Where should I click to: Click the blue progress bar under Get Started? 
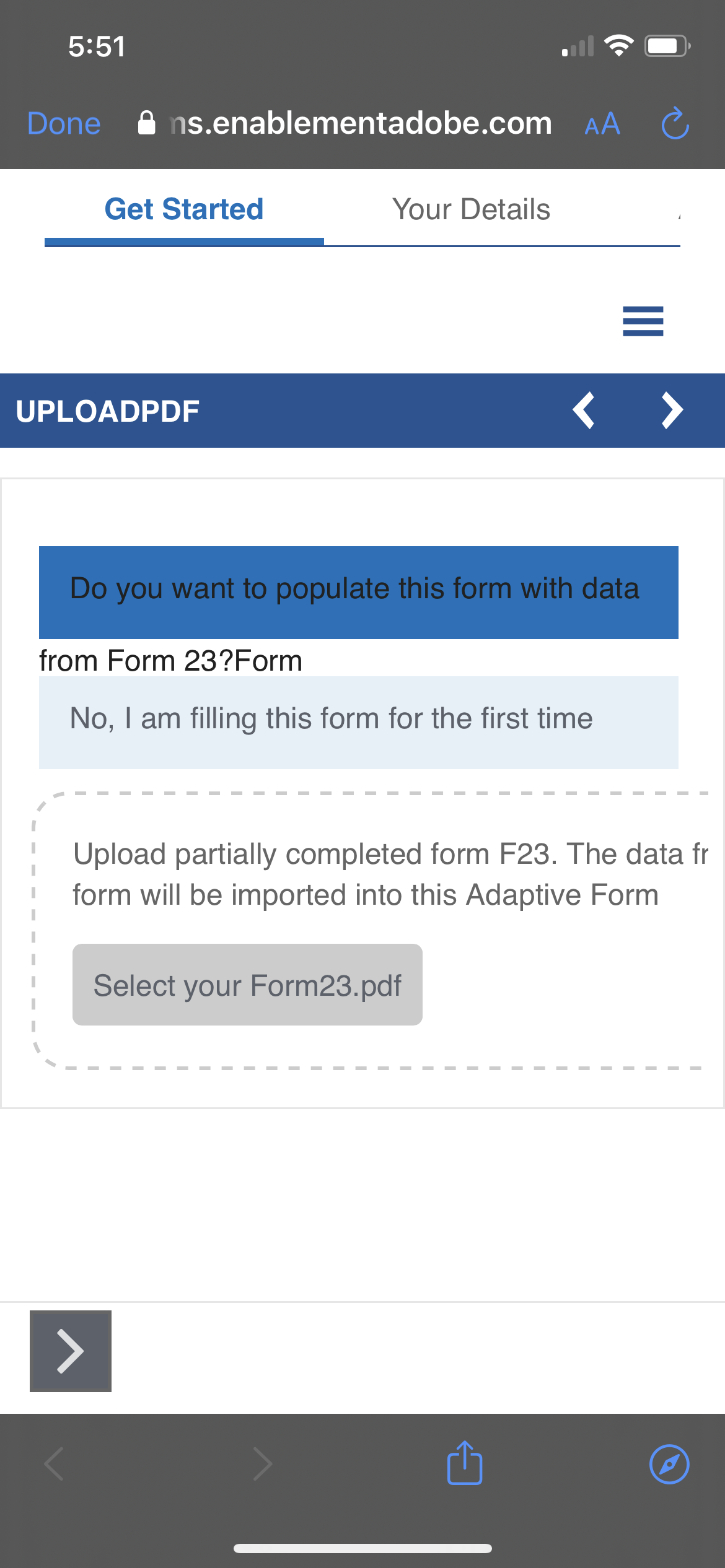click(184, 242)
